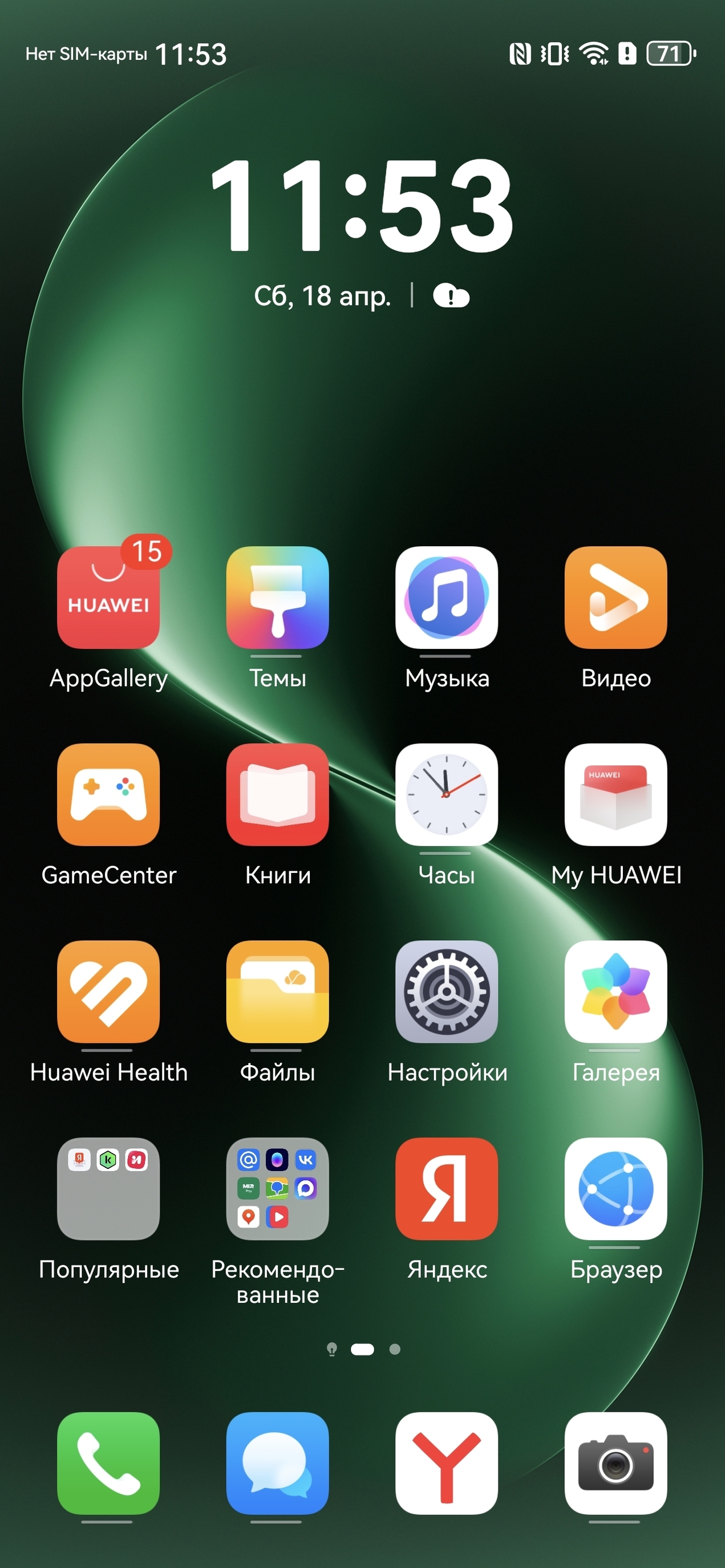Launch My HUAWEI
The height and width of the screenshot is (1568, 725).
(615, 794)
